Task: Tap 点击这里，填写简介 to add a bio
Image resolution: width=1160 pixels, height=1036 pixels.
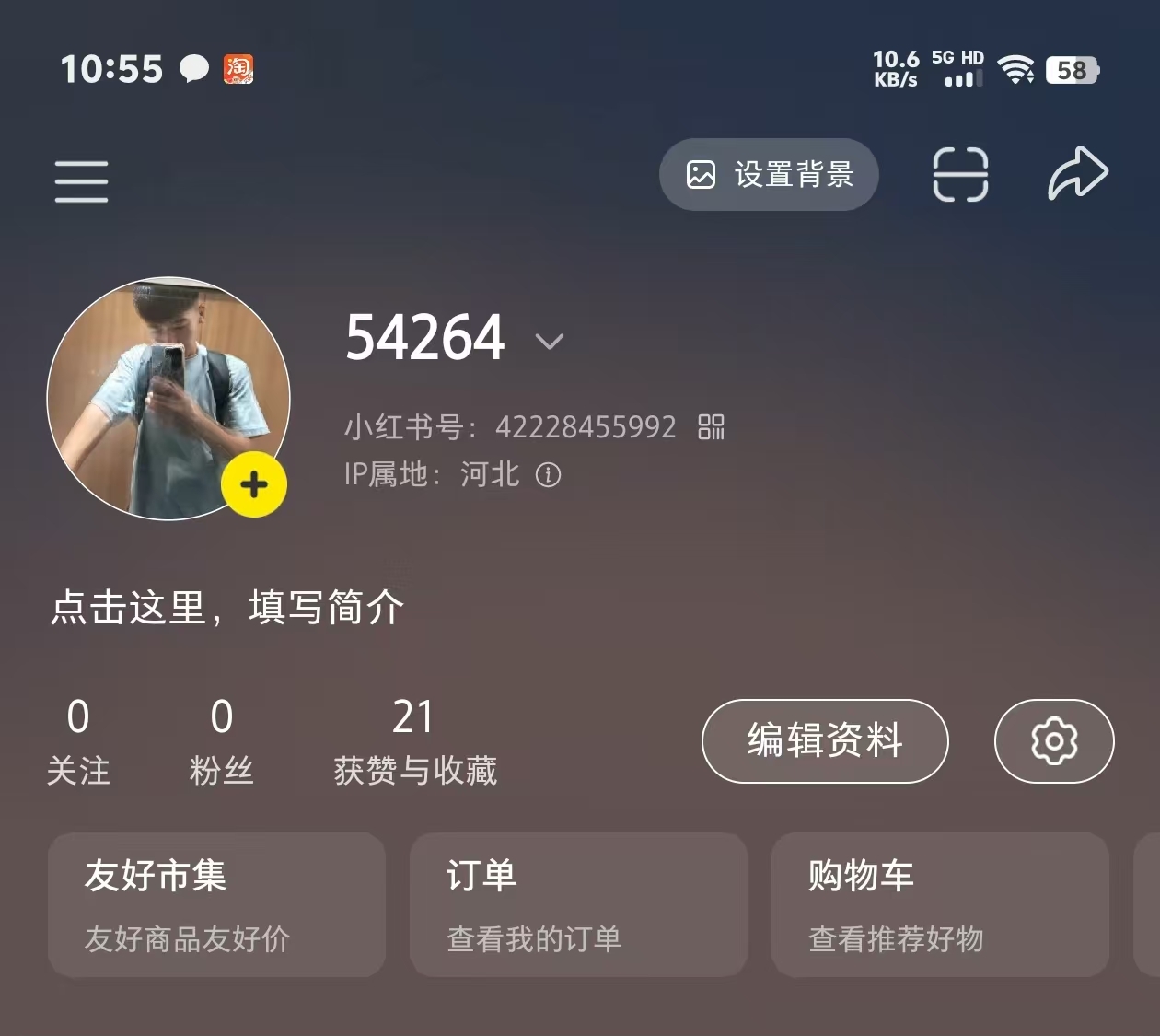Action: [x=227, y=608]
